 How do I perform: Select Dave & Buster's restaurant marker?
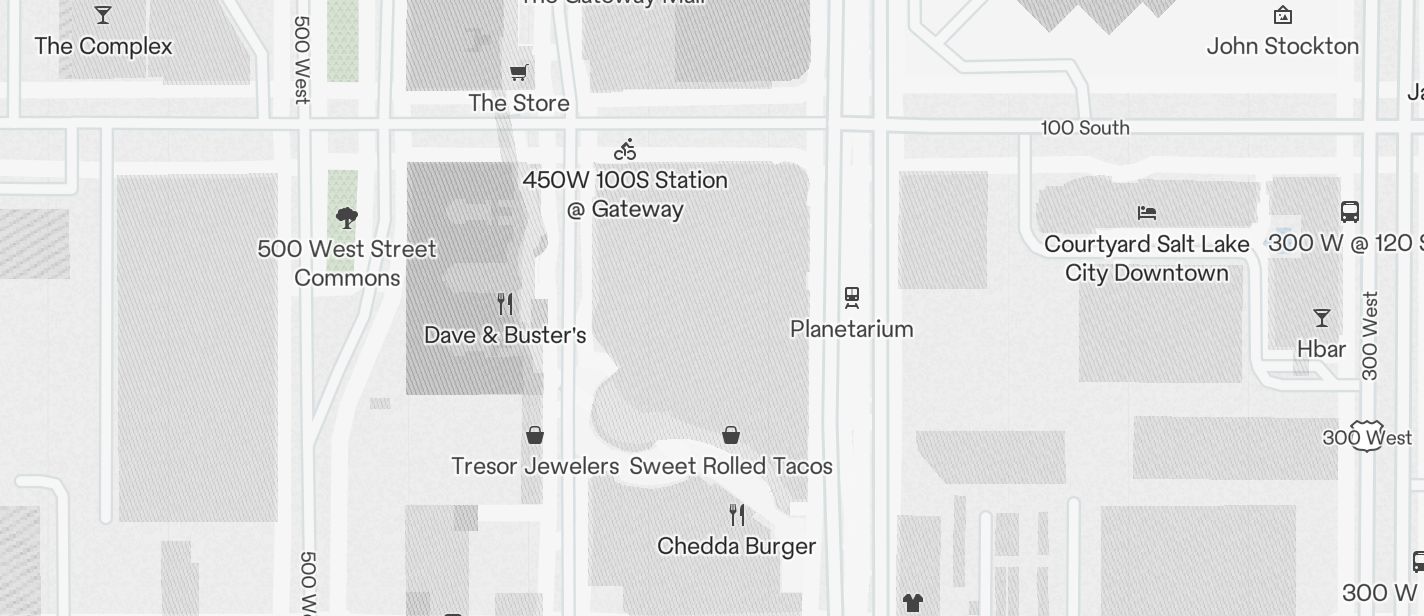coord(505,304)
